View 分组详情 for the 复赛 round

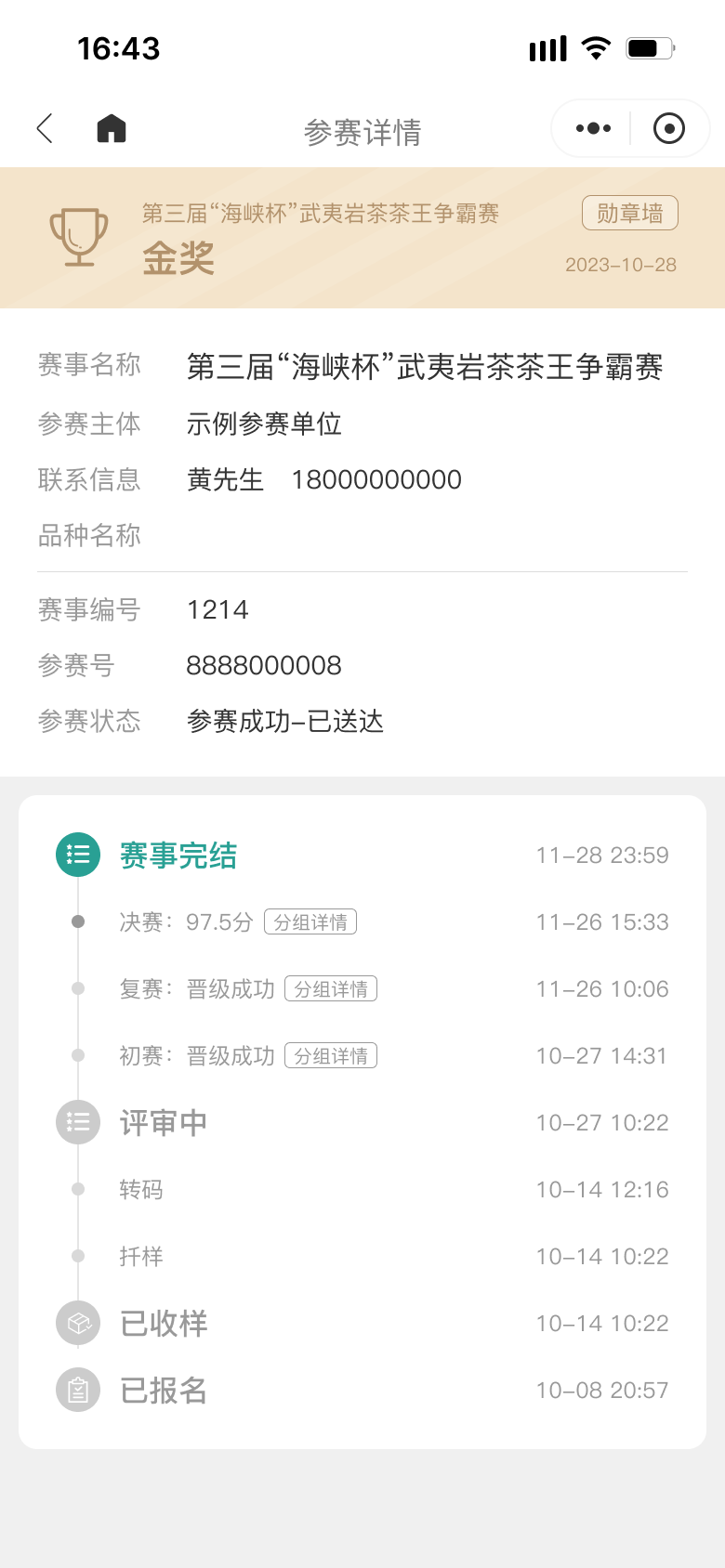point(331,988)
